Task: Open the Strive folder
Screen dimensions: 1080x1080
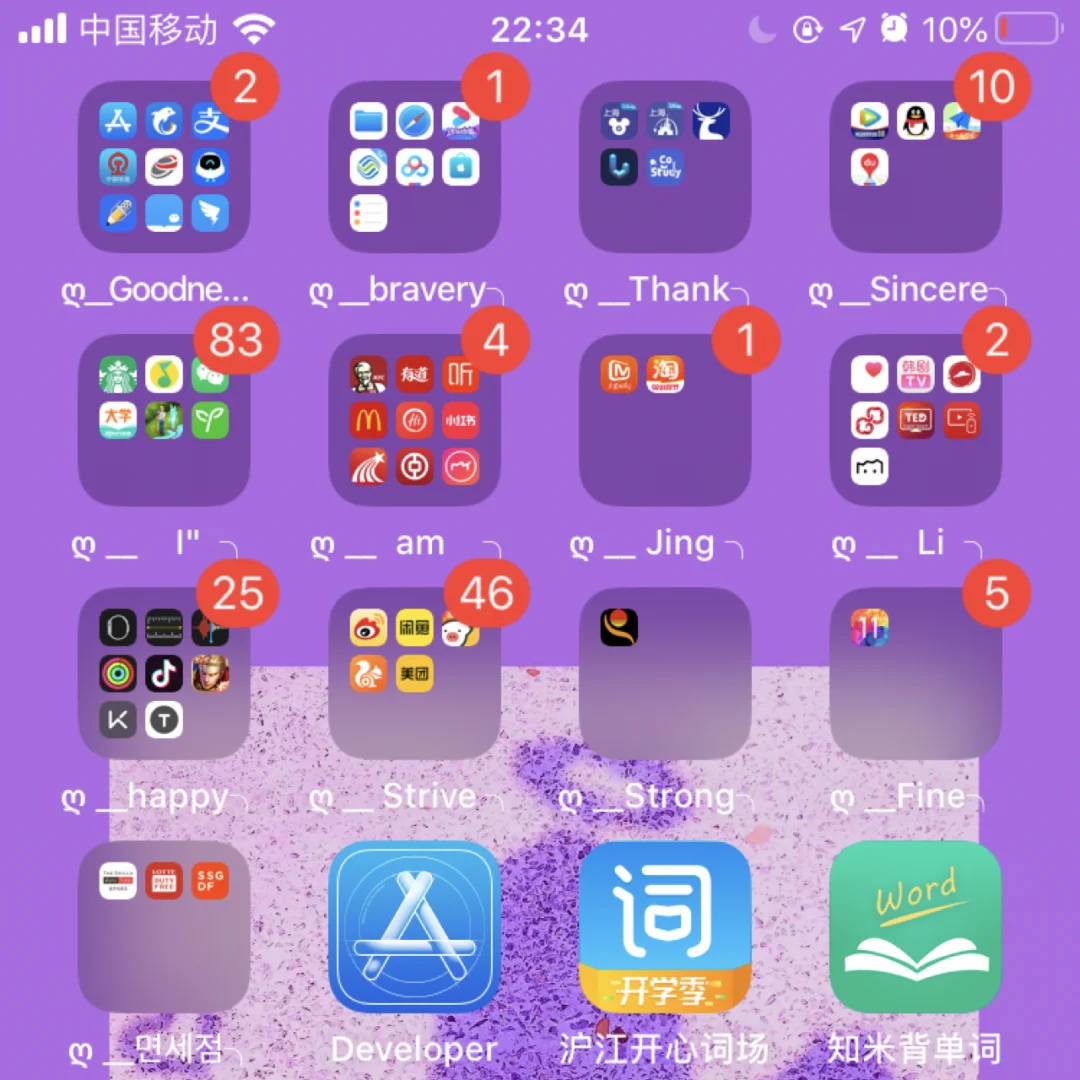Action: click(414, 673)
